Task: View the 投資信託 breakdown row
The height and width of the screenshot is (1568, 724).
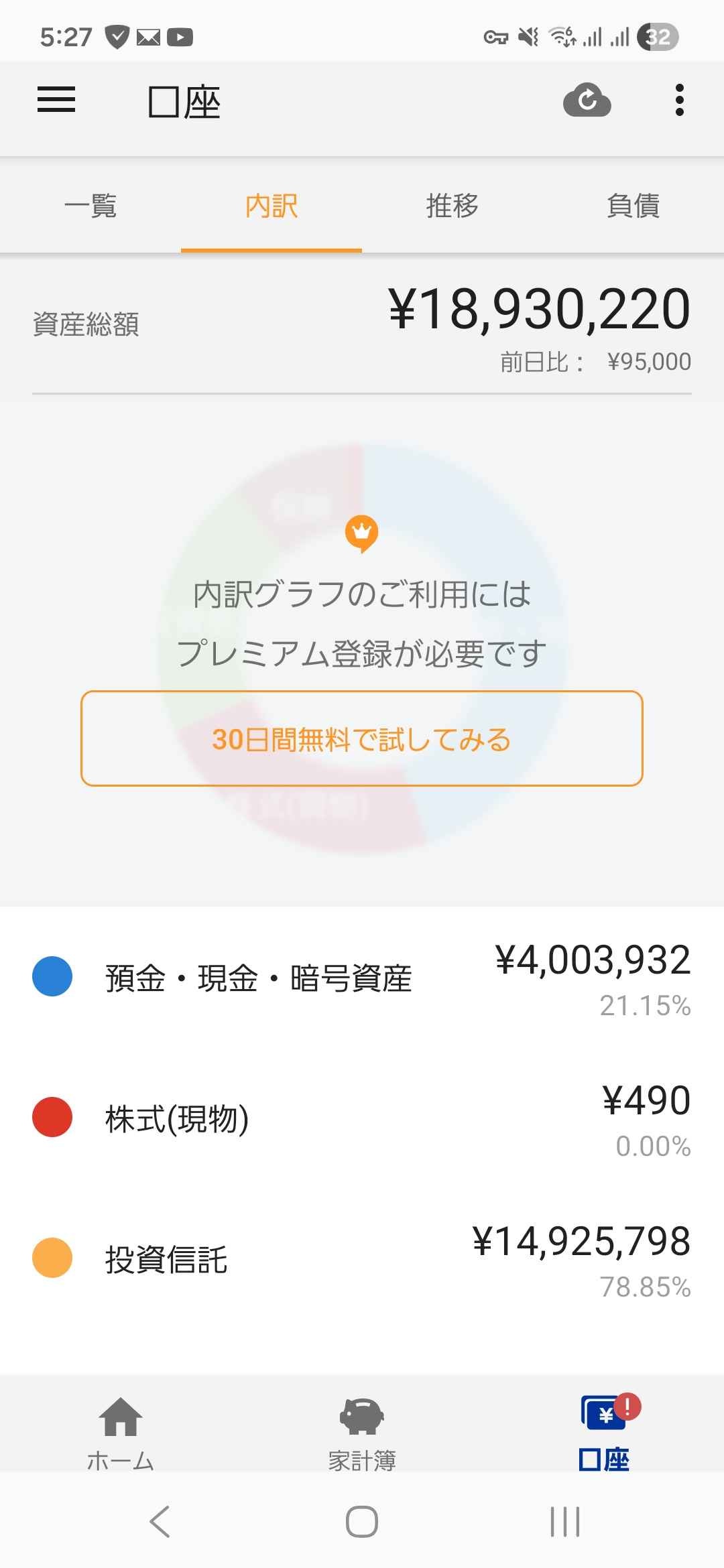Action: [362, 1260]
